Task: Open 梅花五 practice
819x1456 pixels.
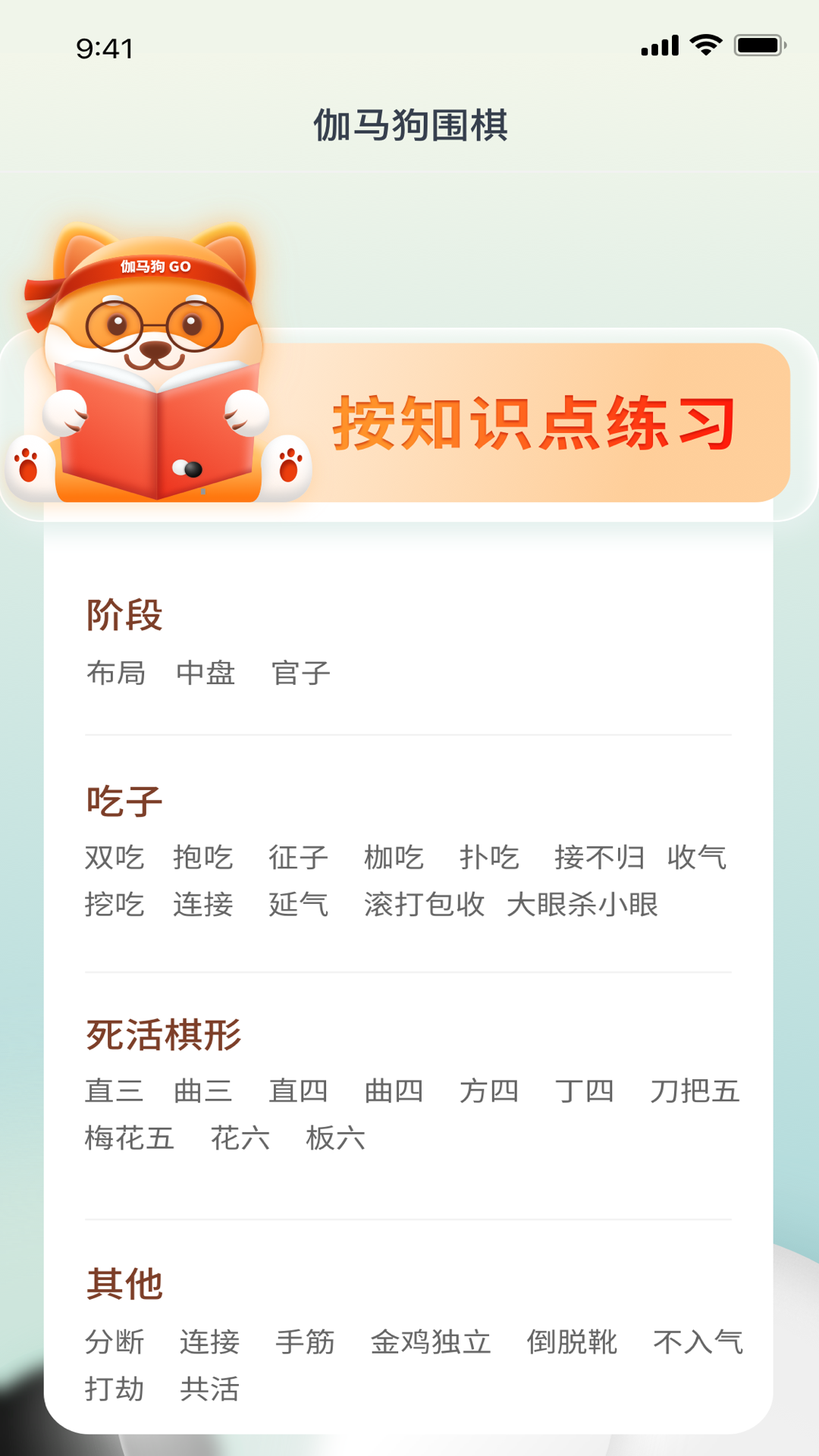Action: pos(130,1139)
